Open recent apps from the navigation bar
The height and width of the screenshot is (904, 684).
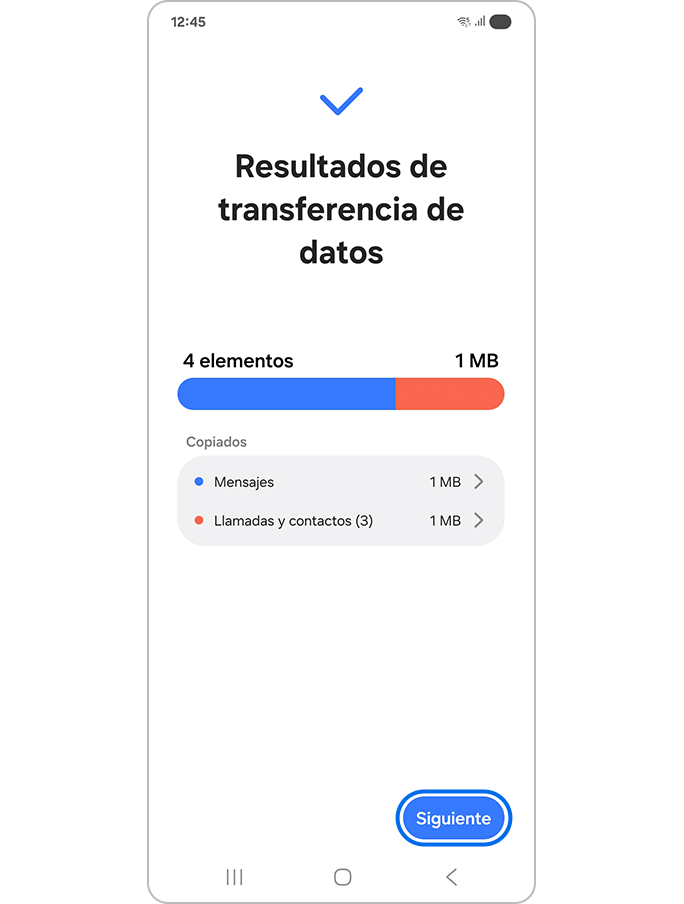point(234,877)
